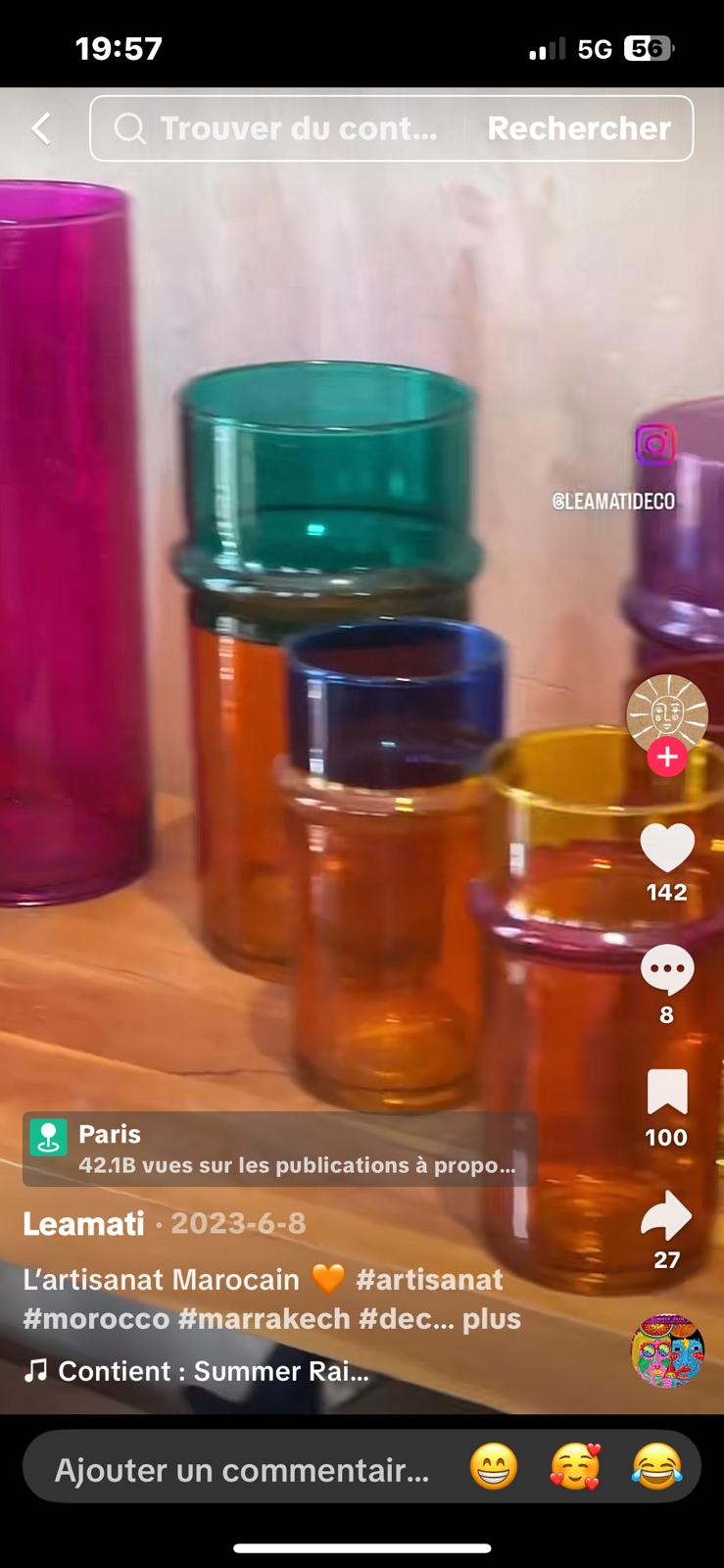Image resolution: width=724 pixels, height=1568 pixels.
Task: Insert the grinning emoji in the comment
Action: tap(493, 1468)
